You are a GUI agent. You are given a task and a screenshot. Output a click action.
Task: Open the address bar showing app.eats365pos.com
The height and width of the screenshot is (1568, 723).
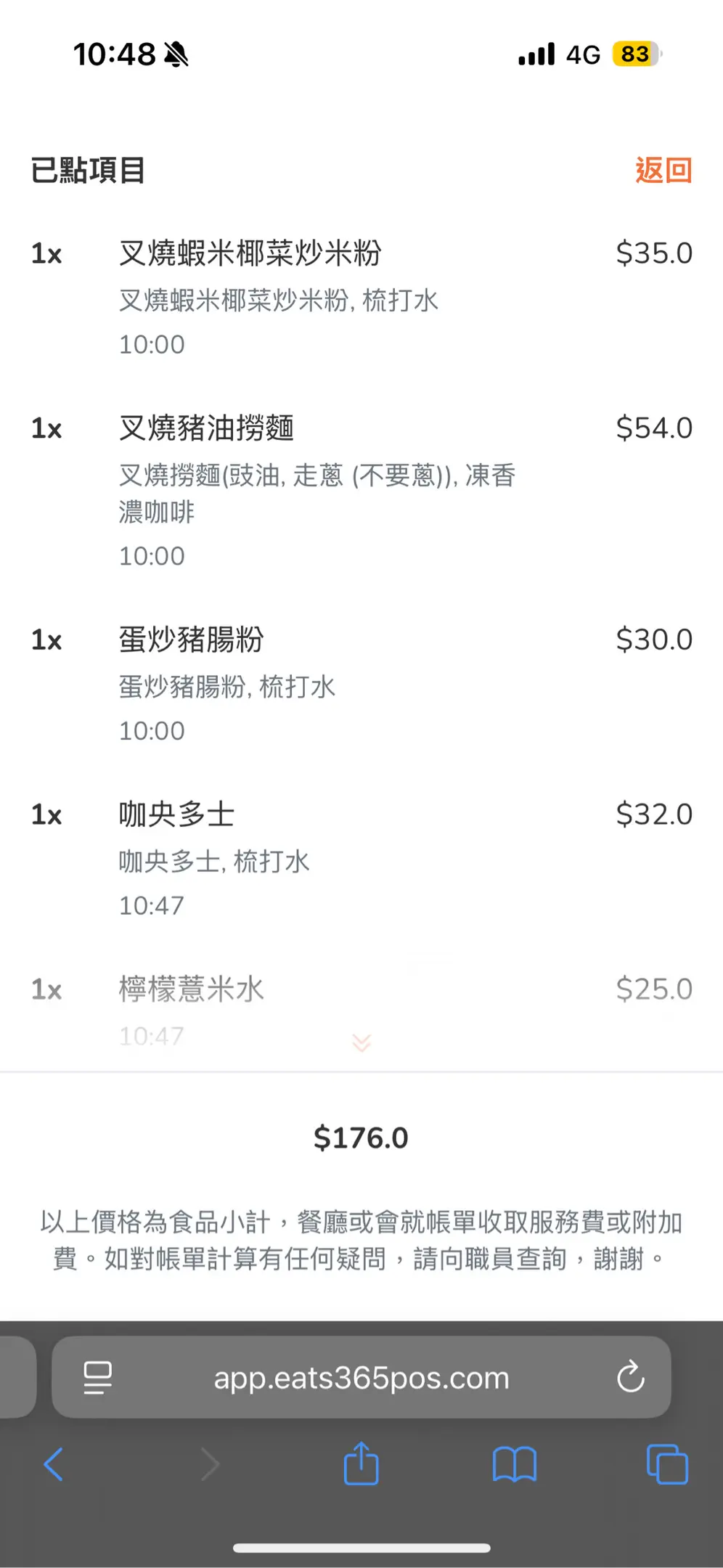tap(361, 1377)
